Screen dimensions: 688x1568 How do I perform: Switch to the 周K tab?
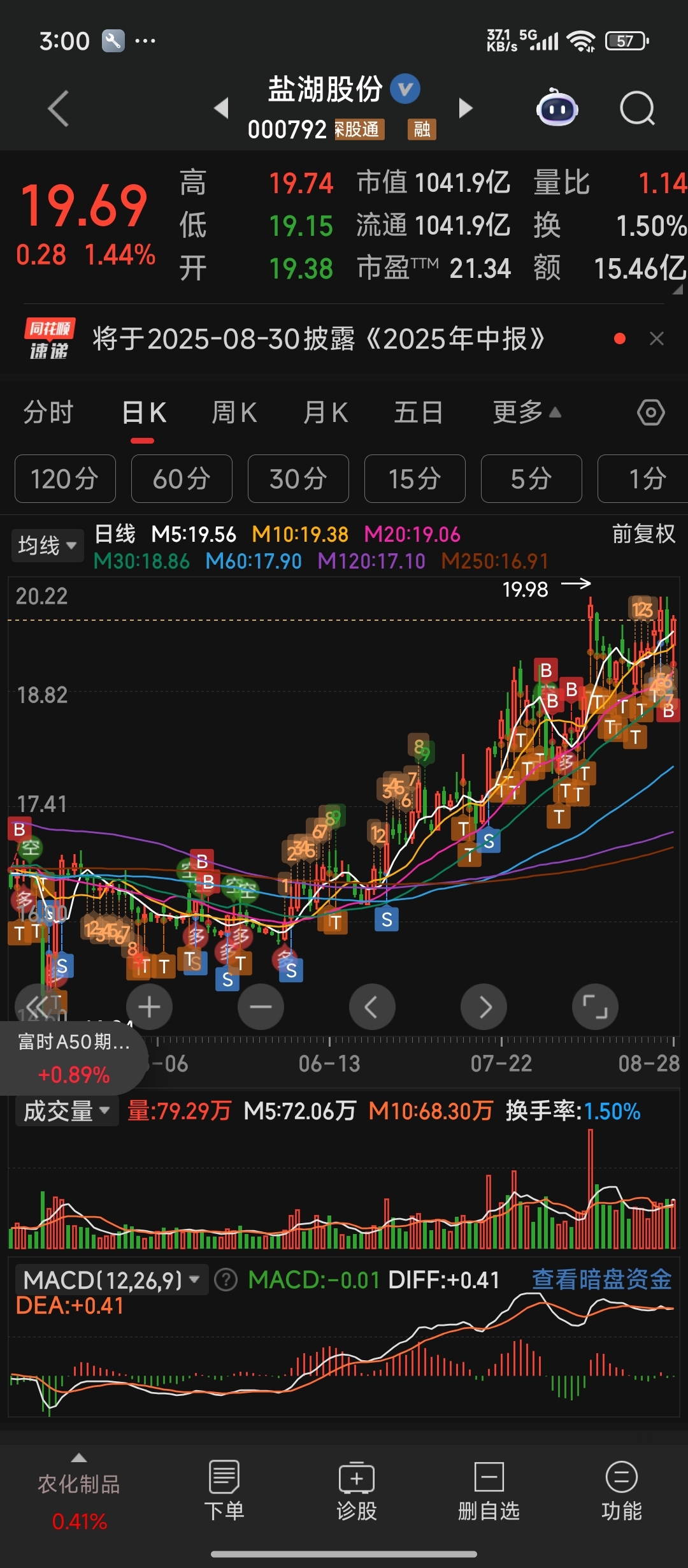point(234,413)
